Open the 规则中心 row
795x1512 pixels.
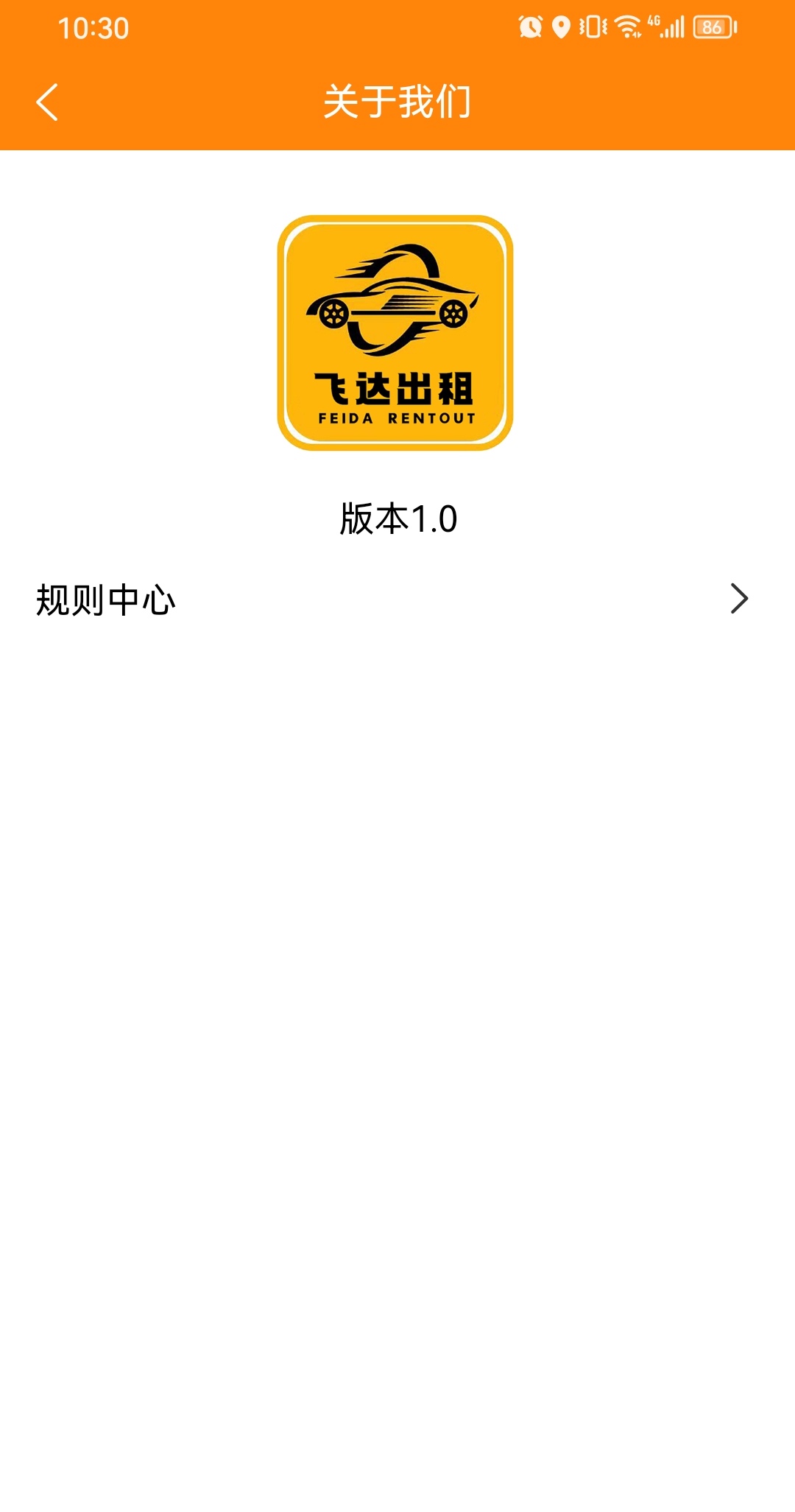point(397,599)
